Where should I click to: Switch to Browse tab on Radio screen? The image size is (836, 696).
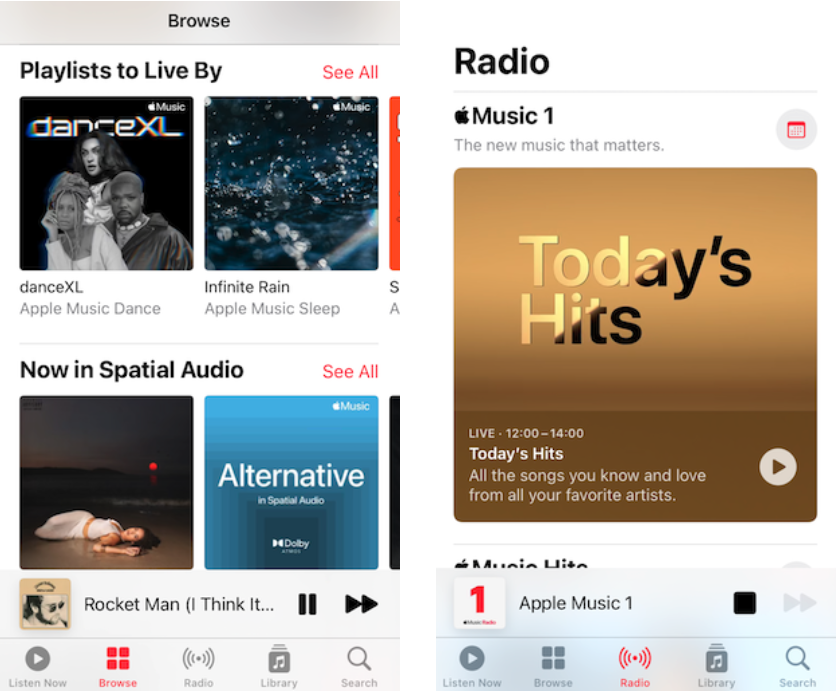tap(553, 666)
